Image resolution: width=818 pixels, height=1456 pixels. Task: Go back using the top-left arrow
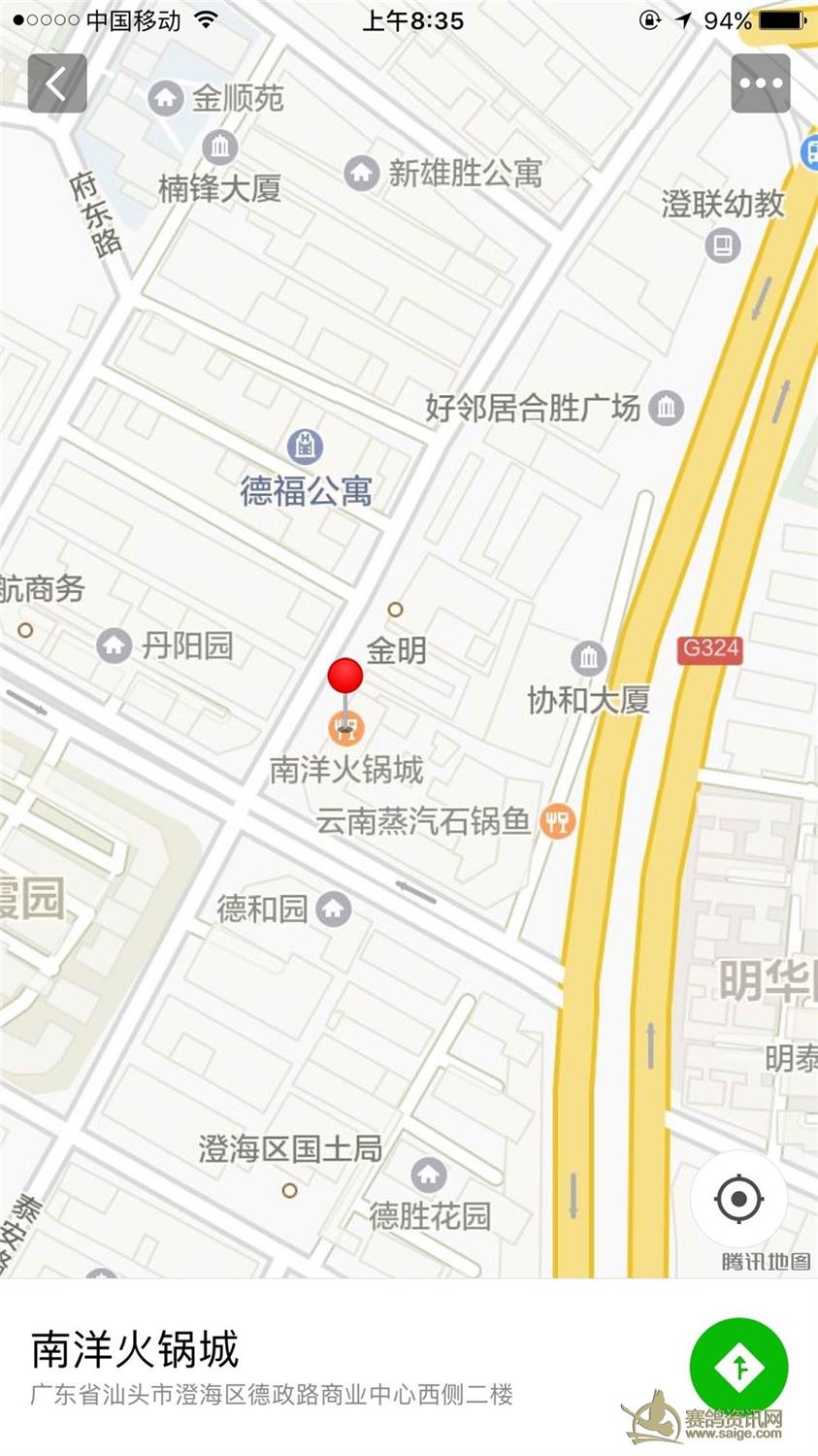click(57, 83)
